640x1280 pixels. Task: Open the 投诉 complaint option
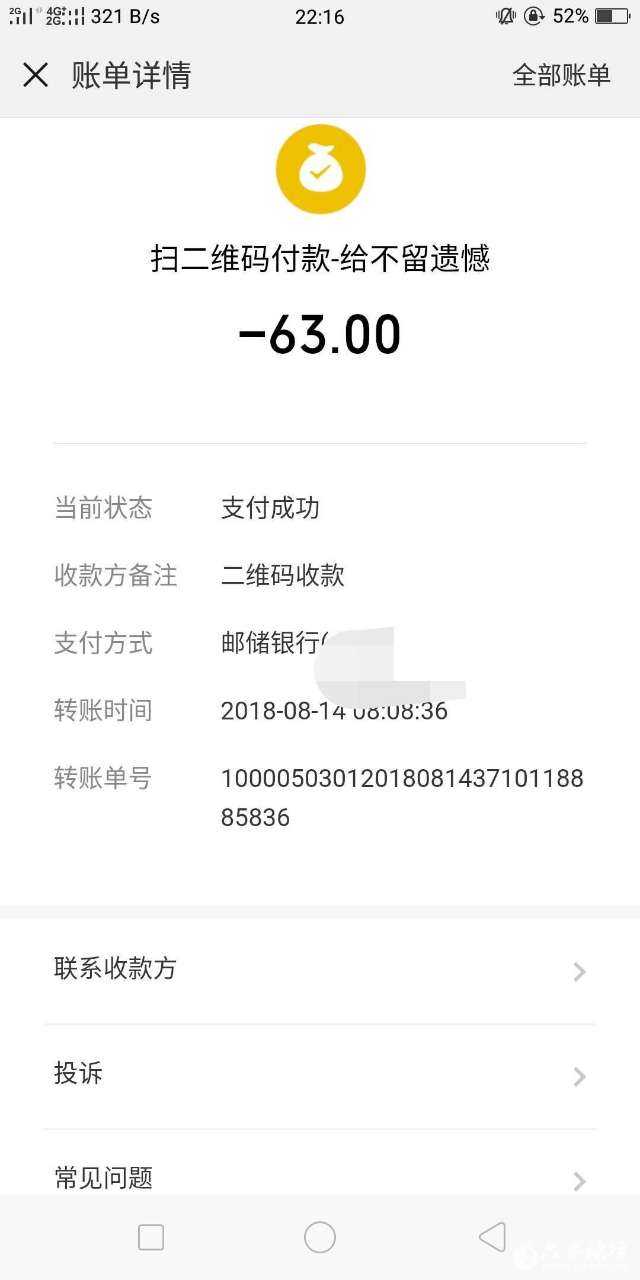click(x=320, y=1074)
